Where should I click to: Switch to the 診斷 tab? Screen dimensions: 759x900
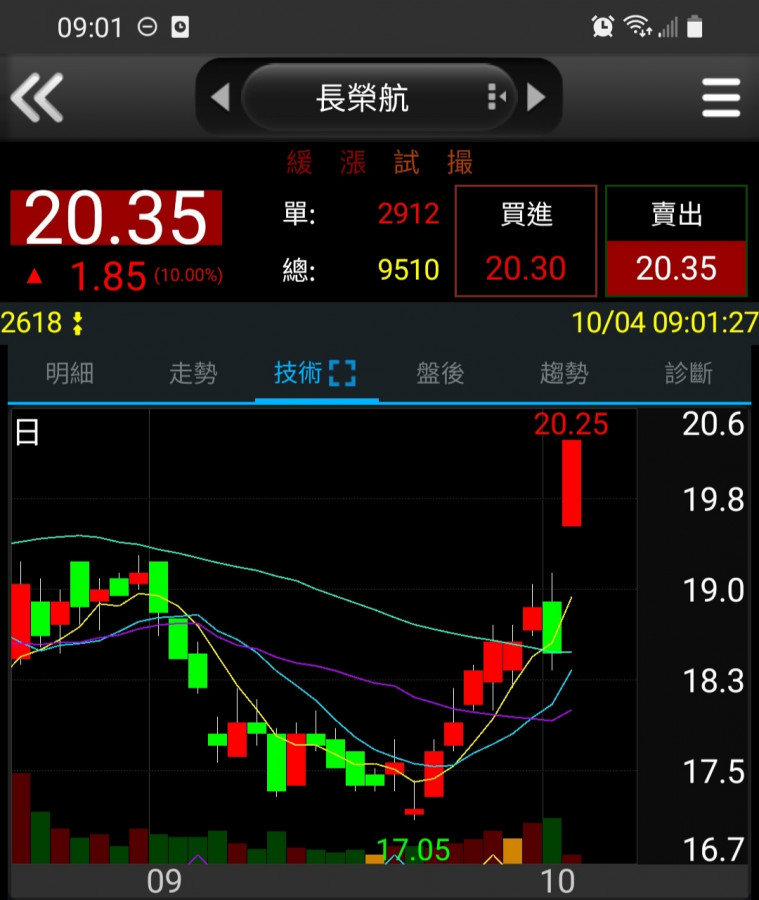(x=689, y=374)
